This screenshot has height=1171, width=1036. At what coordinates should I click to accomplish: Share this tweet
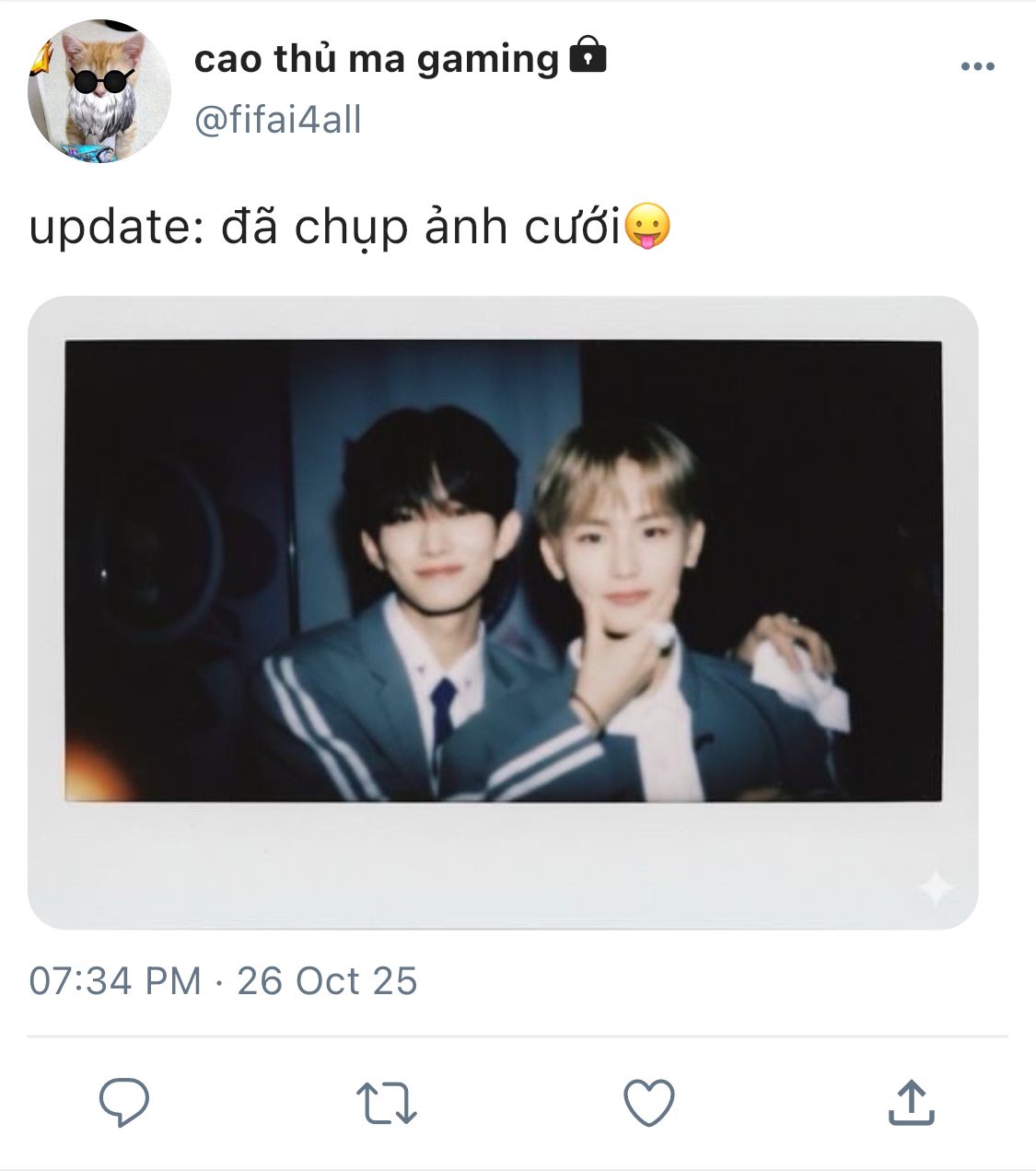911,1102
